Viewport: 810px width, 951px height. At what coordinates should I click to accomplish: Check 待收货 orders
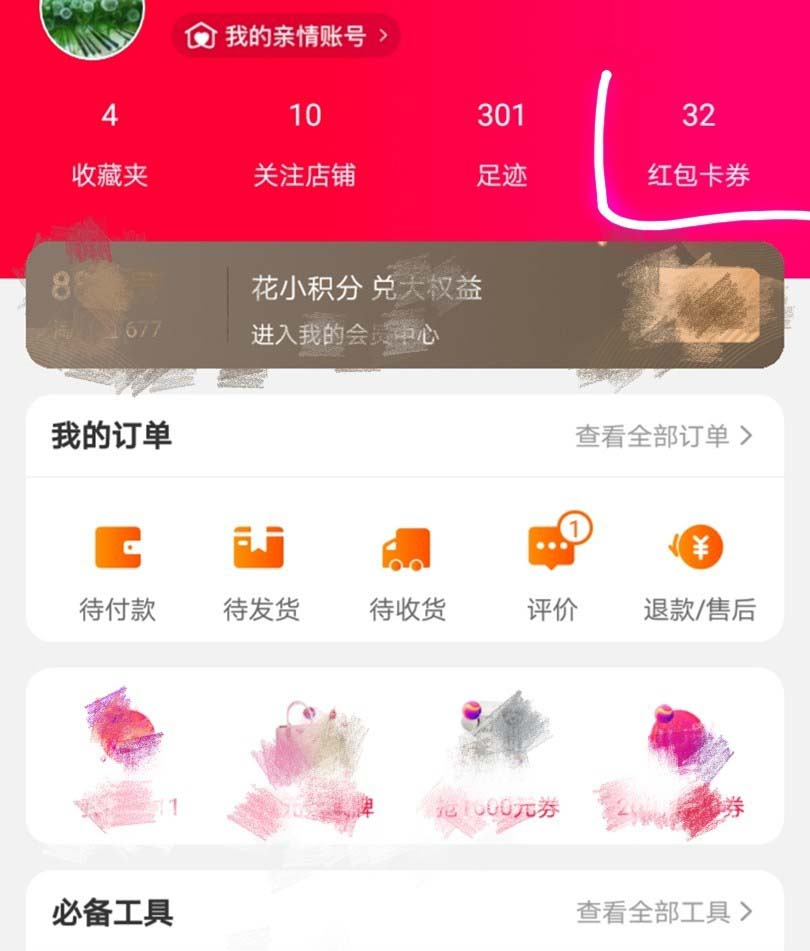(407, 572)
